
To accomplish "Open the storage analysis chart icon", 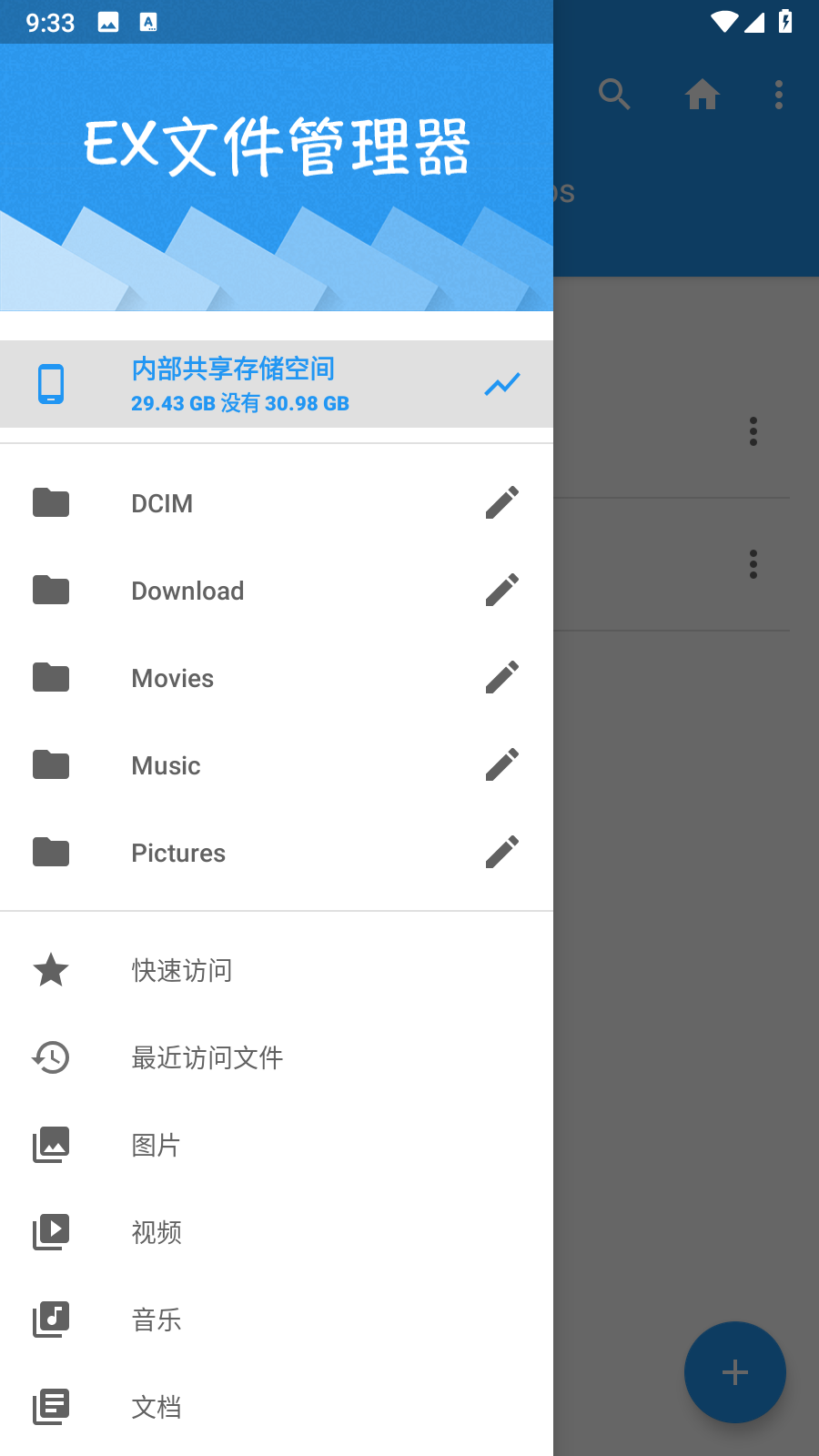I will [x=502, y=384].
